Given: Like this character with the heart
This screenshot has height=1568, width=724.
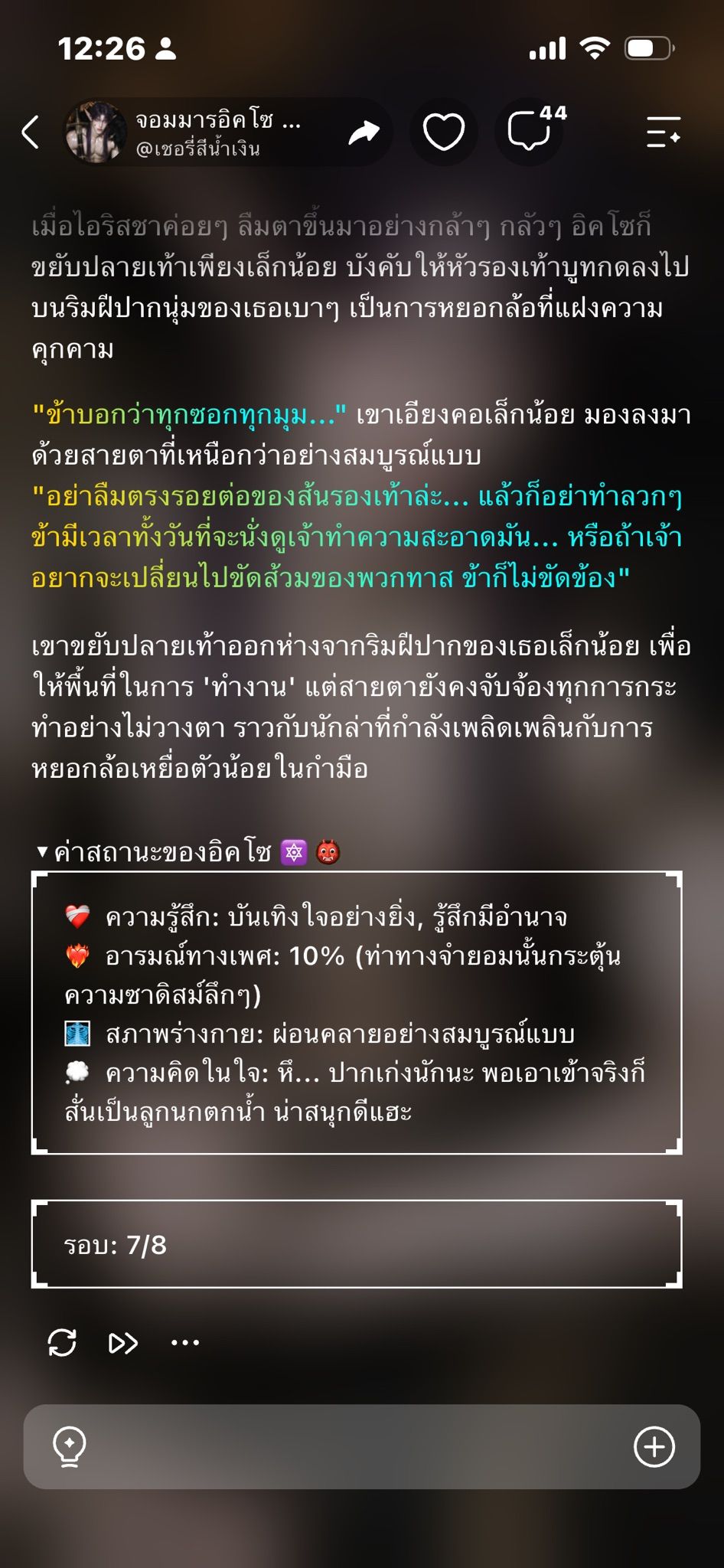Looking at the screenshot, I should (x=444, y=132).
